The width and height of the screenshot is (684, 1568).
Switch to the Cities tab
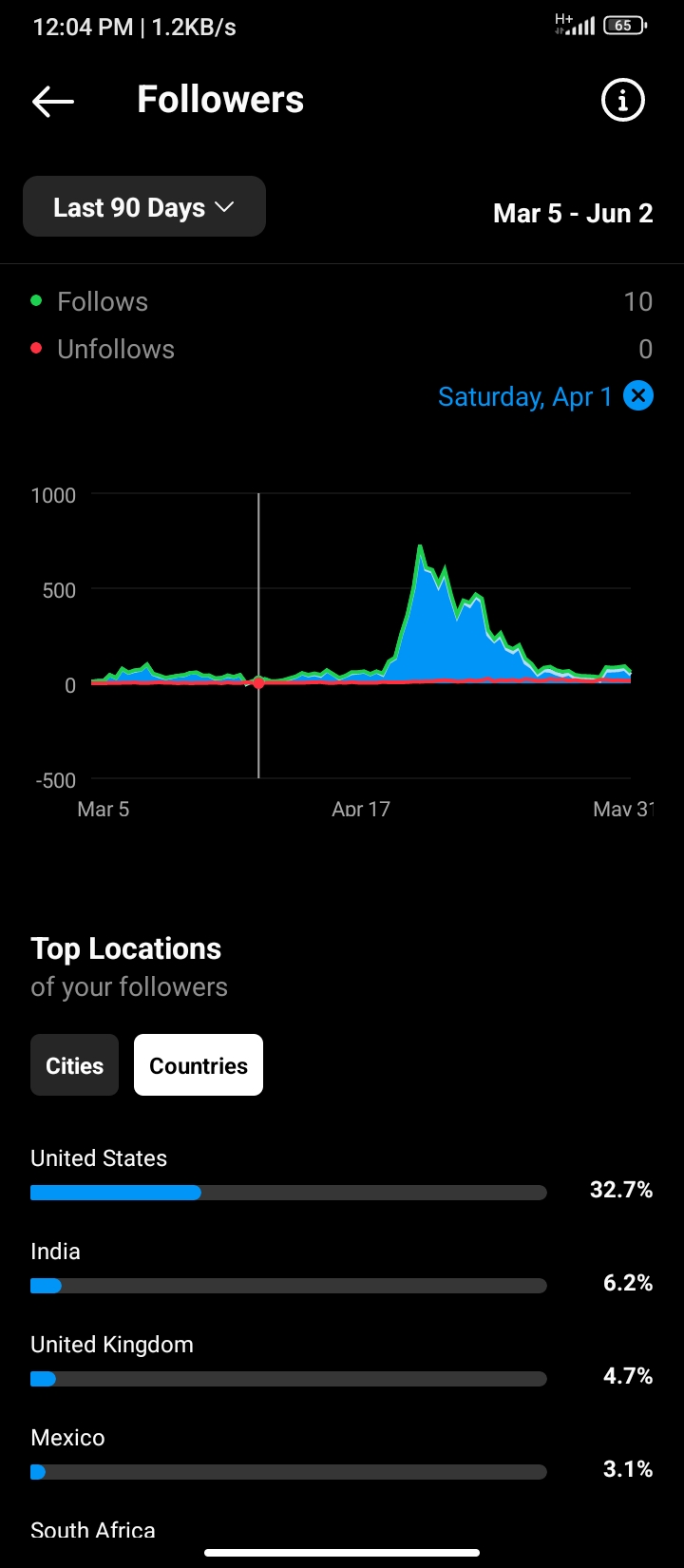point(74,1065)
